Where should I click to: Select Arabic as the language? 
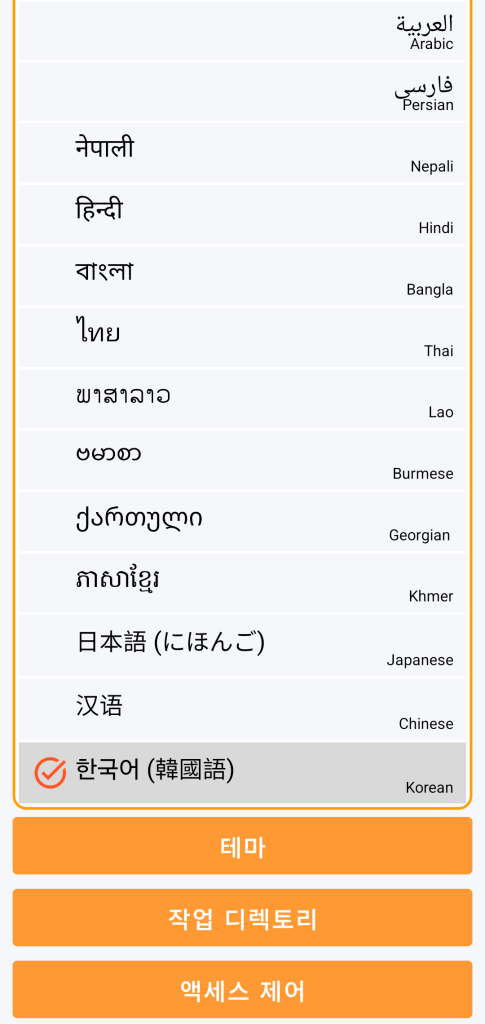(242, 31)
